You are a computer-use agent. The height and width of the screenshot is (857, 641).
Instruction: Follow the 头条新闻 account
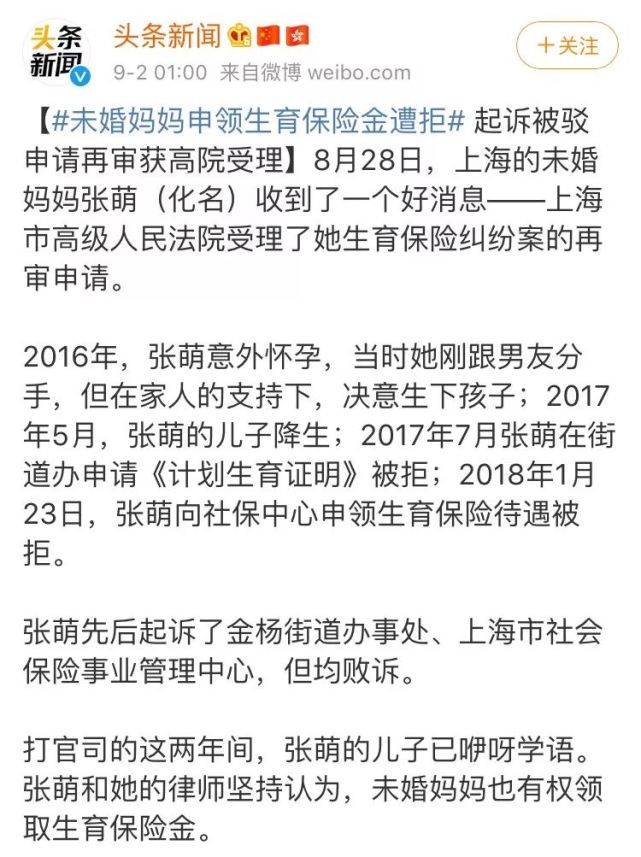coord(566,46)
